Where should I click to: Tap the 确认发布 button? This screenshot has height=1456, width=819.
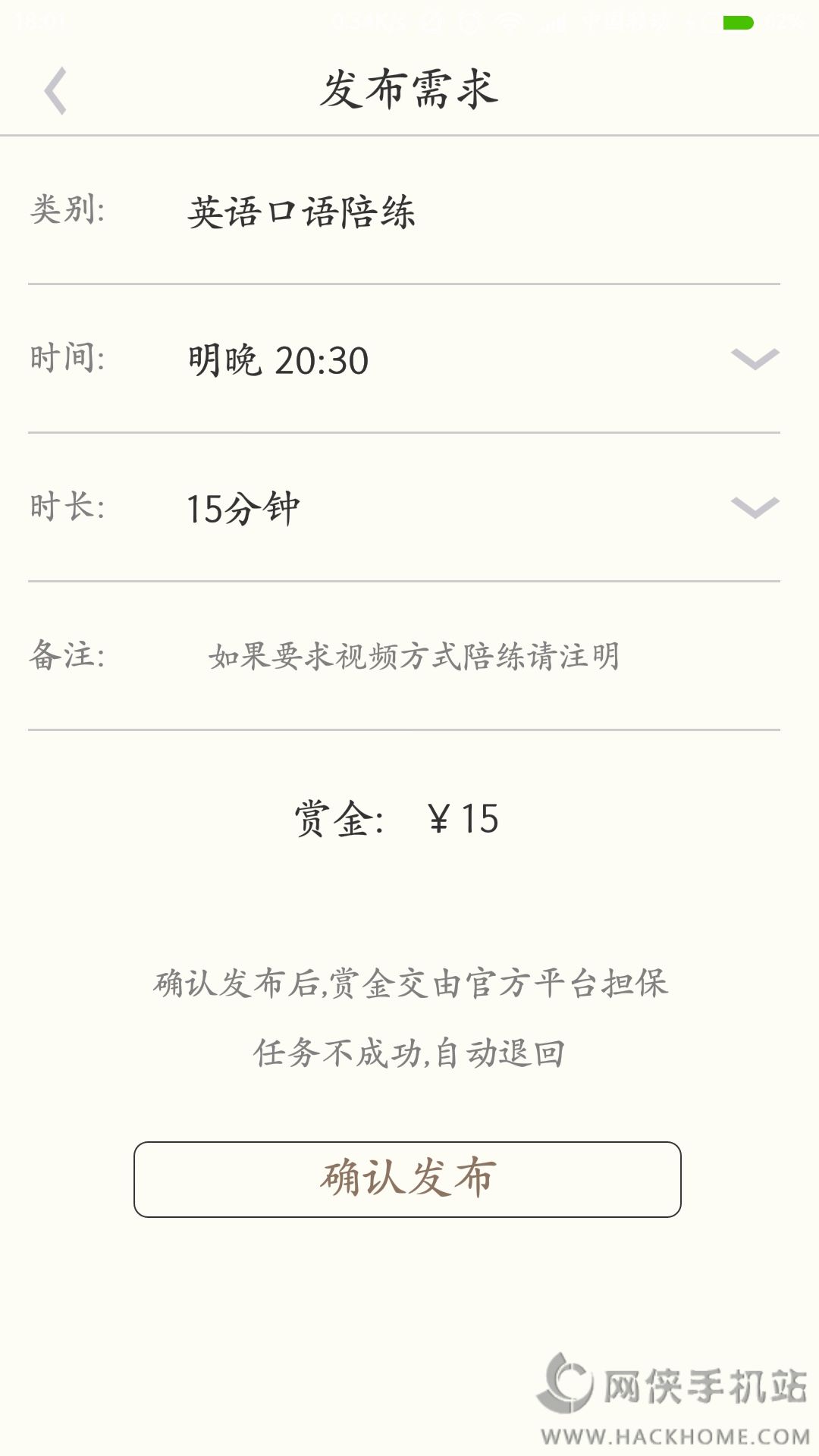[407, 1179]
